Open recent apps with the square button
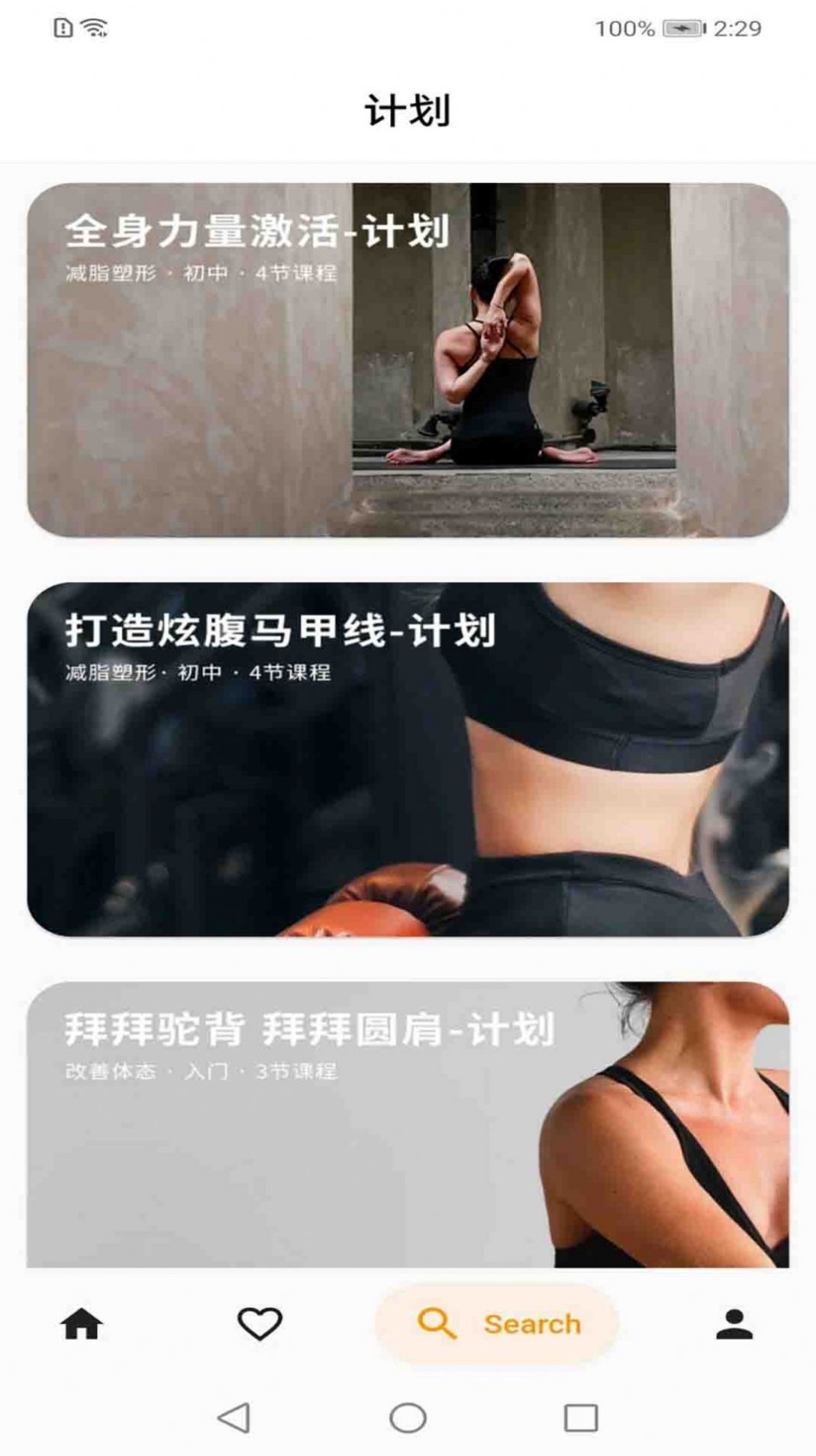This screenshot has width=816, height=1456. [576, 1417]
